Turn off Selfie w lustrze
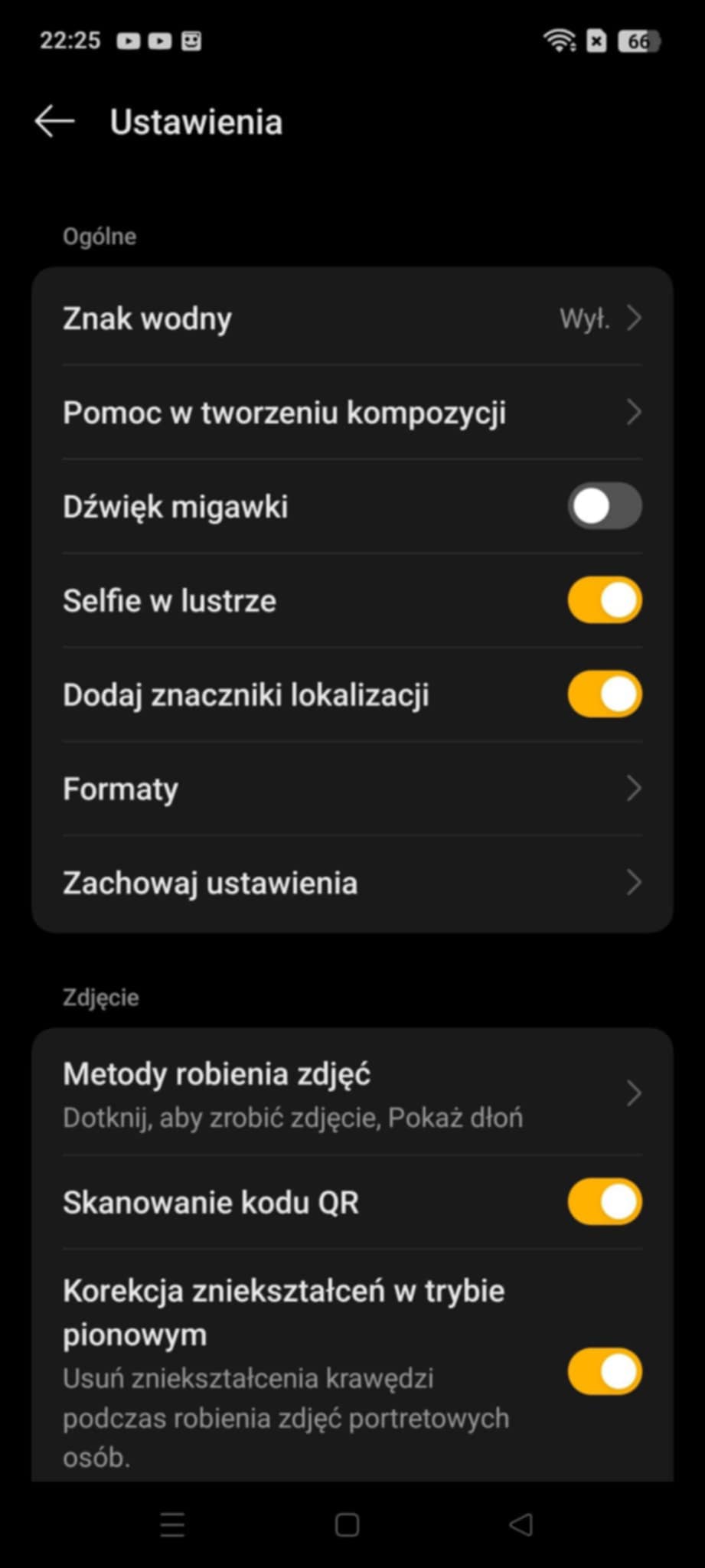 [604, 600]
